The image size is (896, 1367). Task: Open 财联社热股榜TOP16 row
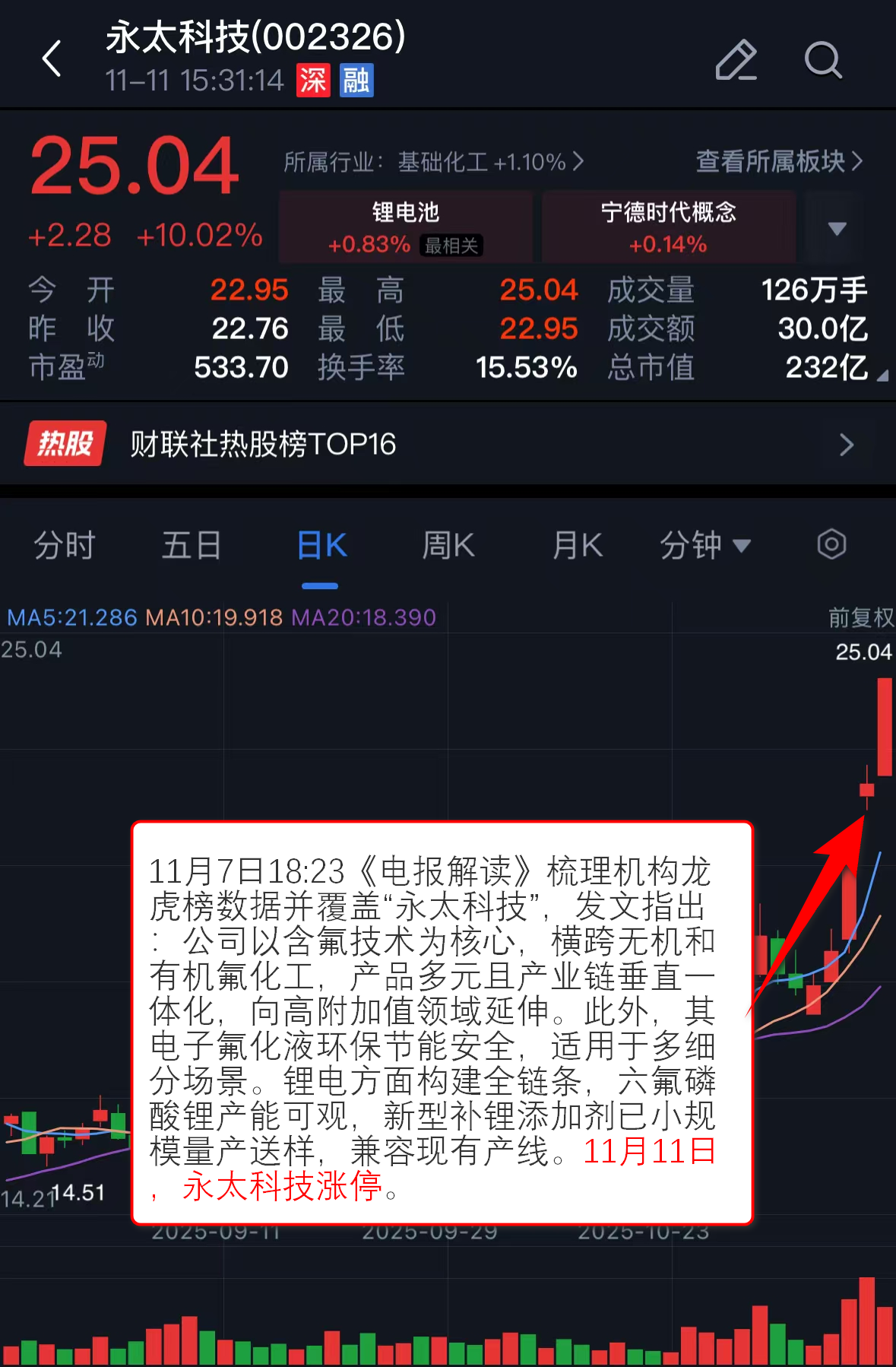coord(448,444)
